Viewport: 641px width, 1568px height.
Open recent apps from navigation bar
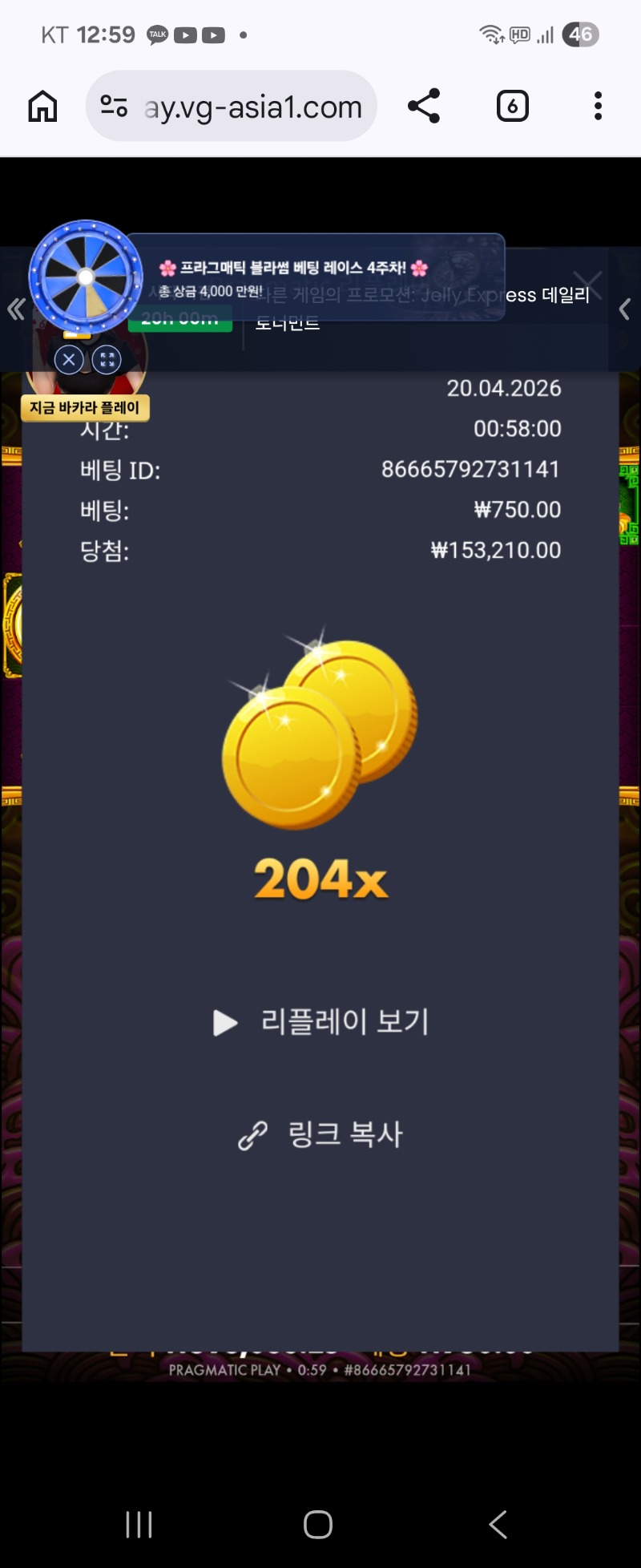[x=139, y=1524]
